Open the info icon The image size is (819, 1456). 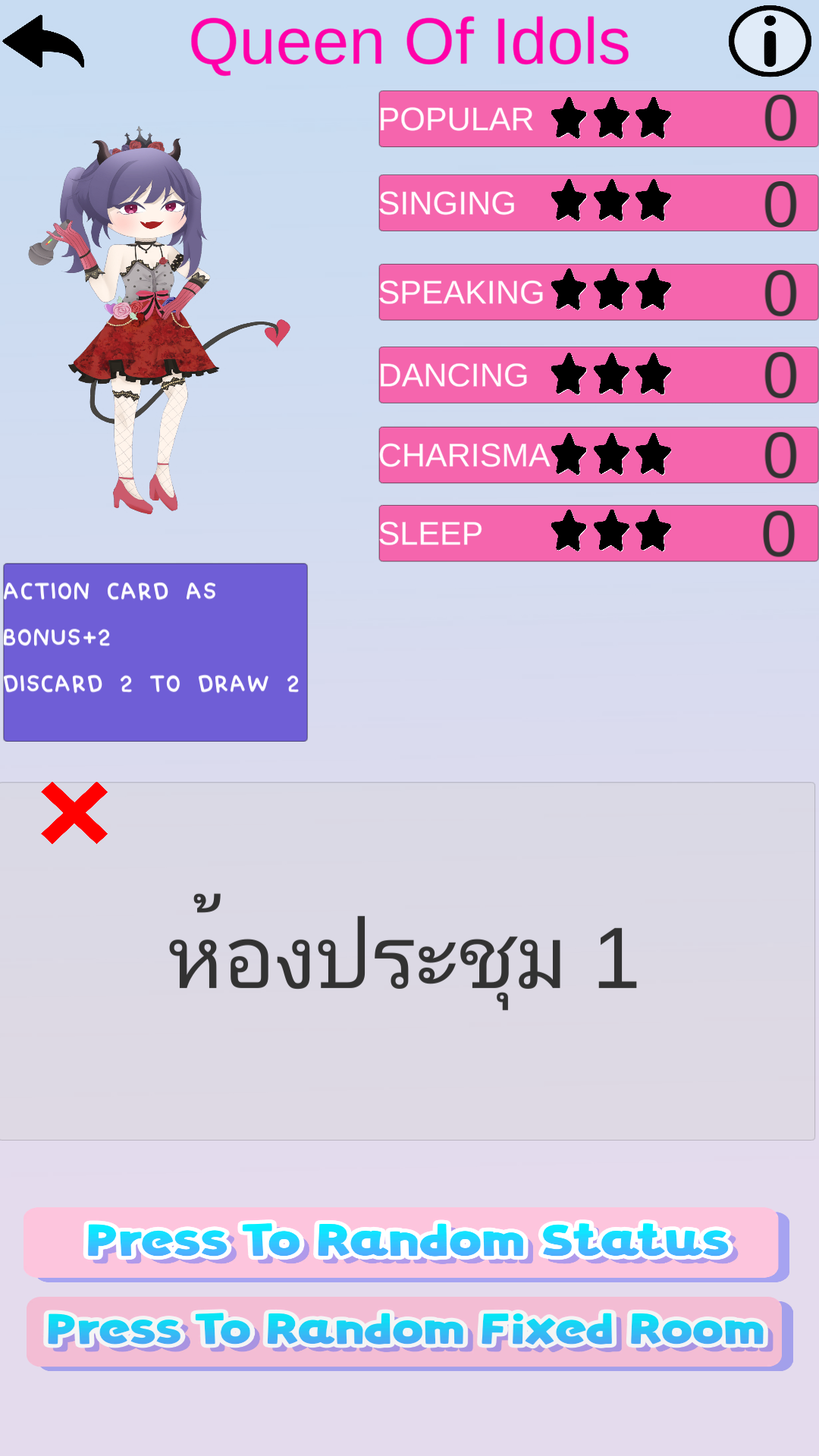tap(770, 41)
